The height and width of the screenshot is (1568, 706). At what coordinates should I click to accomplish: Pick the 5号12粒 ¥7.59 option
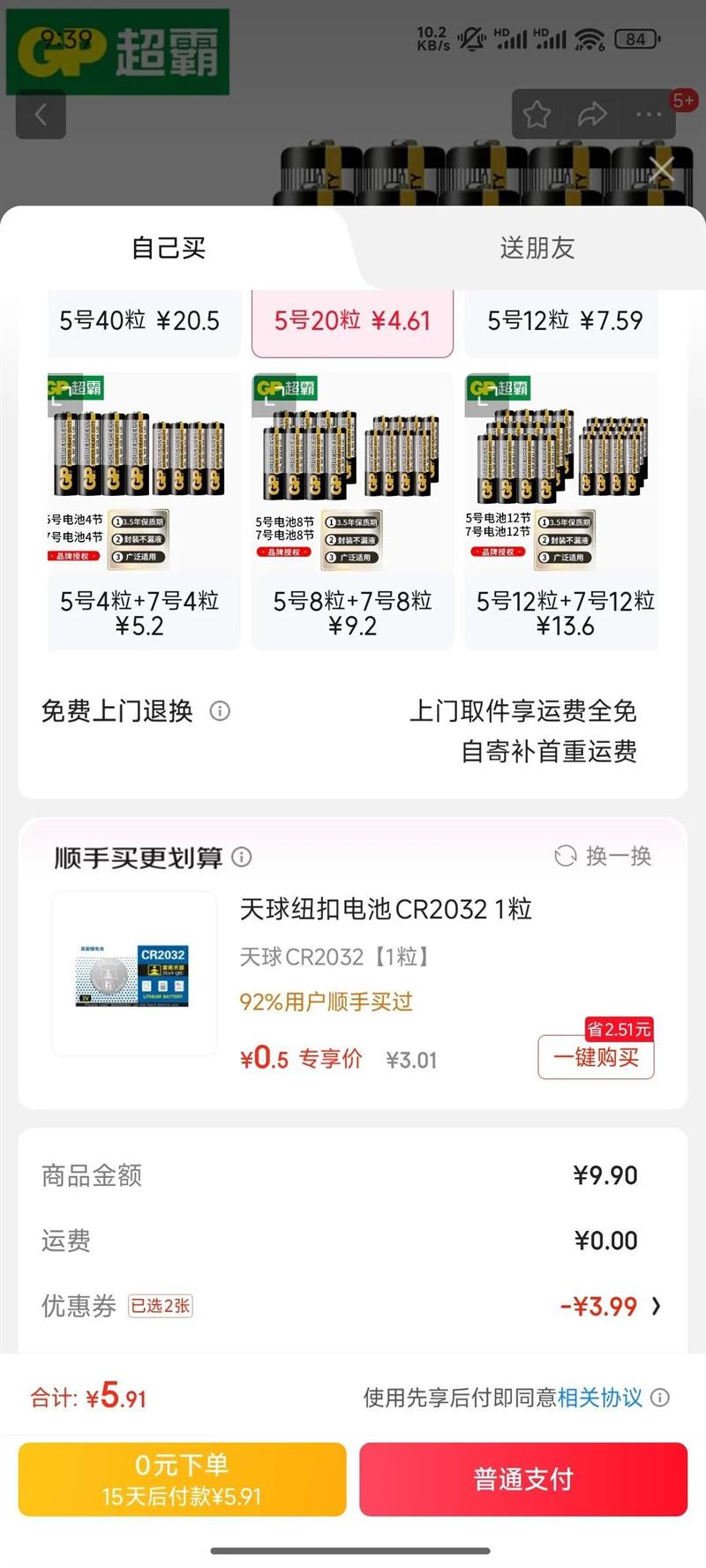(565, 321)
